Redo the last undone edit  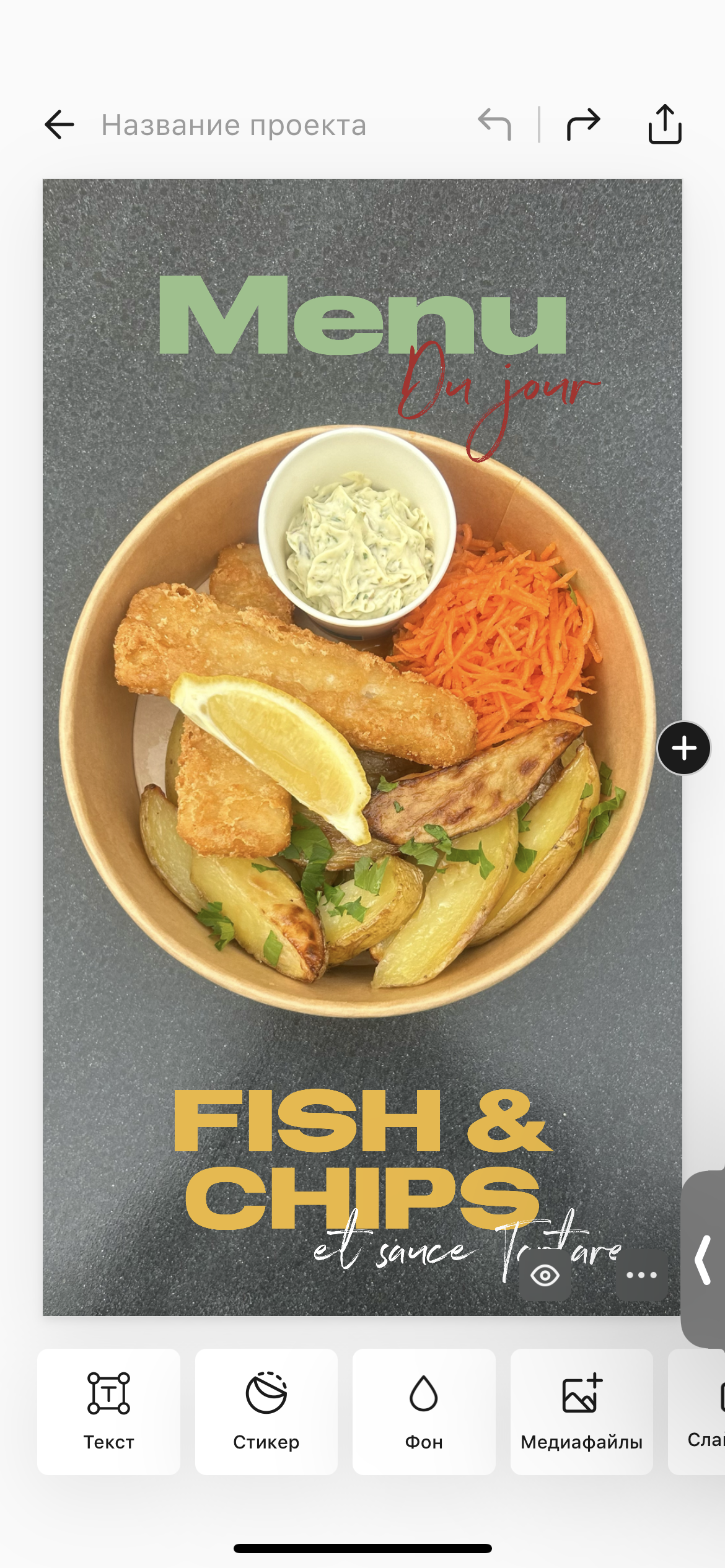click(584, 124)
